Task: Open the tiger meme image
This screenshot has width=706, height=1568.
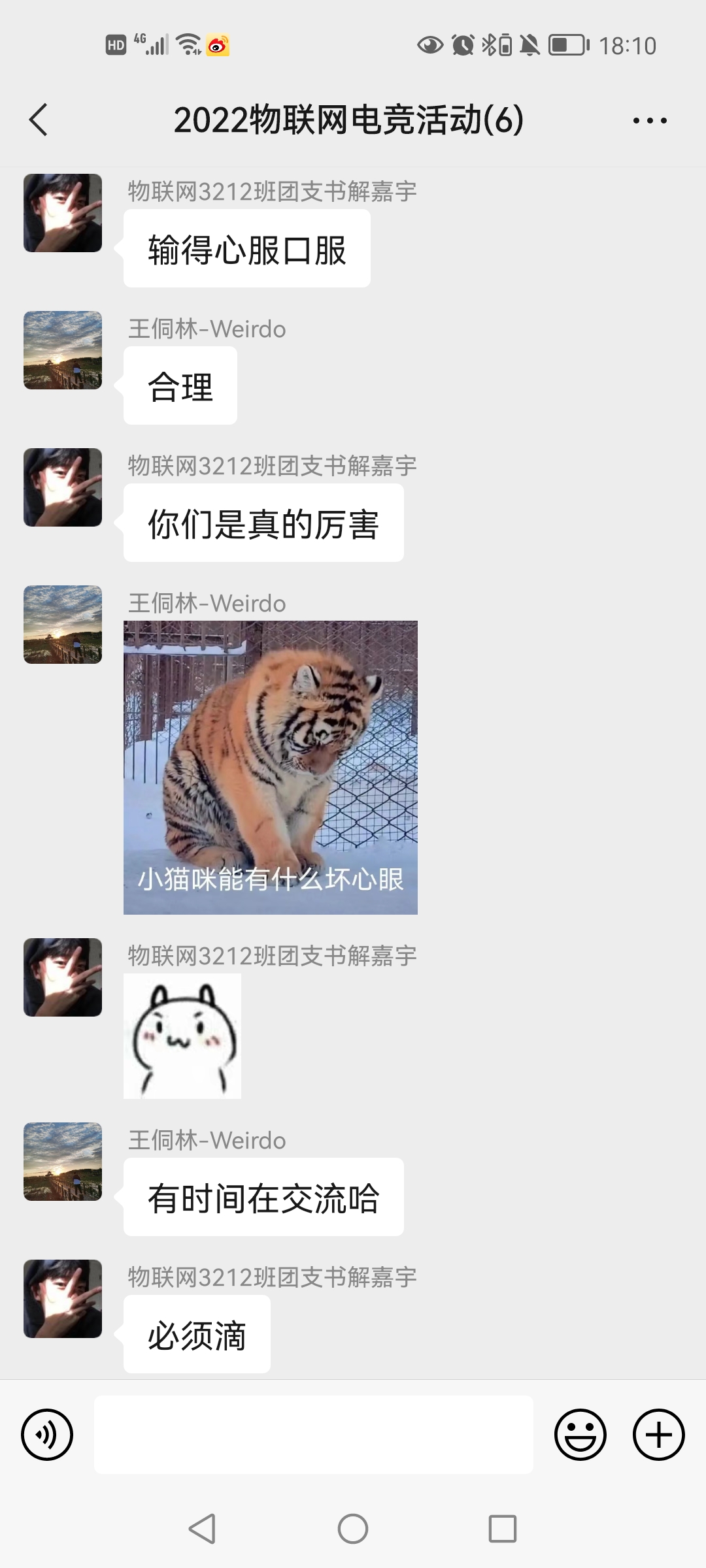Action: tap(270, 767)
